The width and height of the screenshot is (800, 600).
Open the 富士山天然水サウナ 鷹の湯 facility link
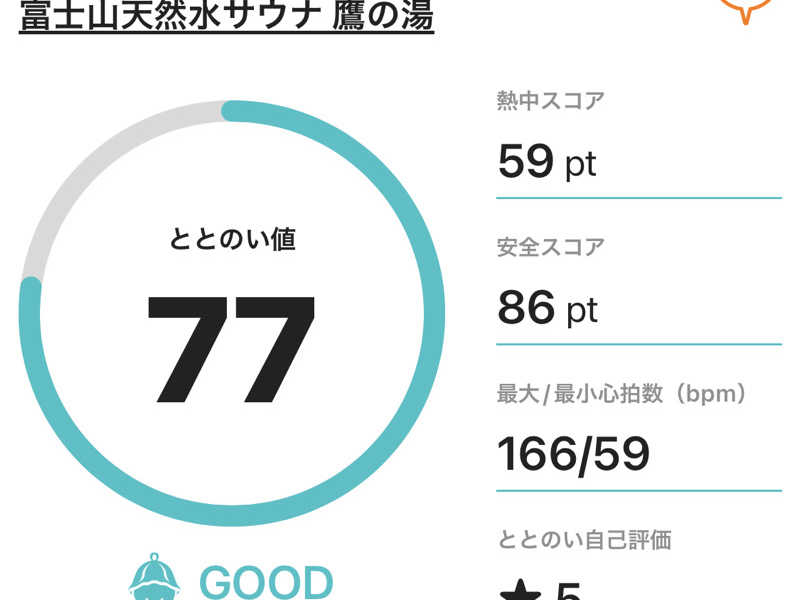click(x=226, y=16)
